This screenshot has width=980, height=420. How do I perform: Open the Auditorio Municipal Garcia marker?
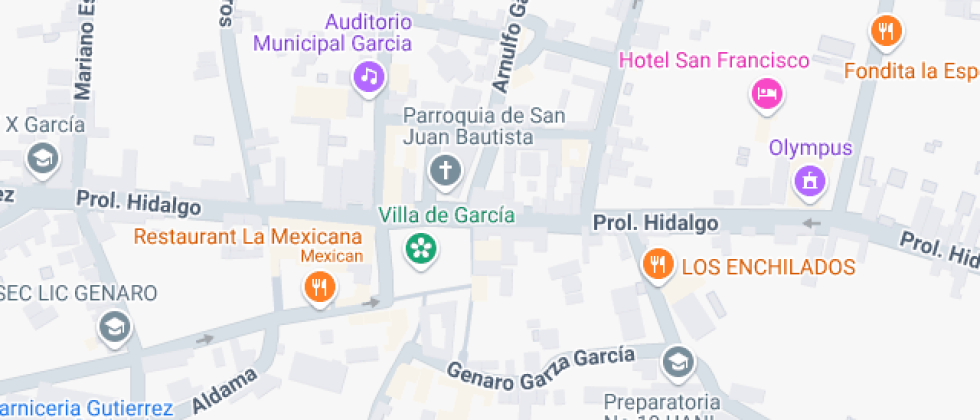[370, 76]
